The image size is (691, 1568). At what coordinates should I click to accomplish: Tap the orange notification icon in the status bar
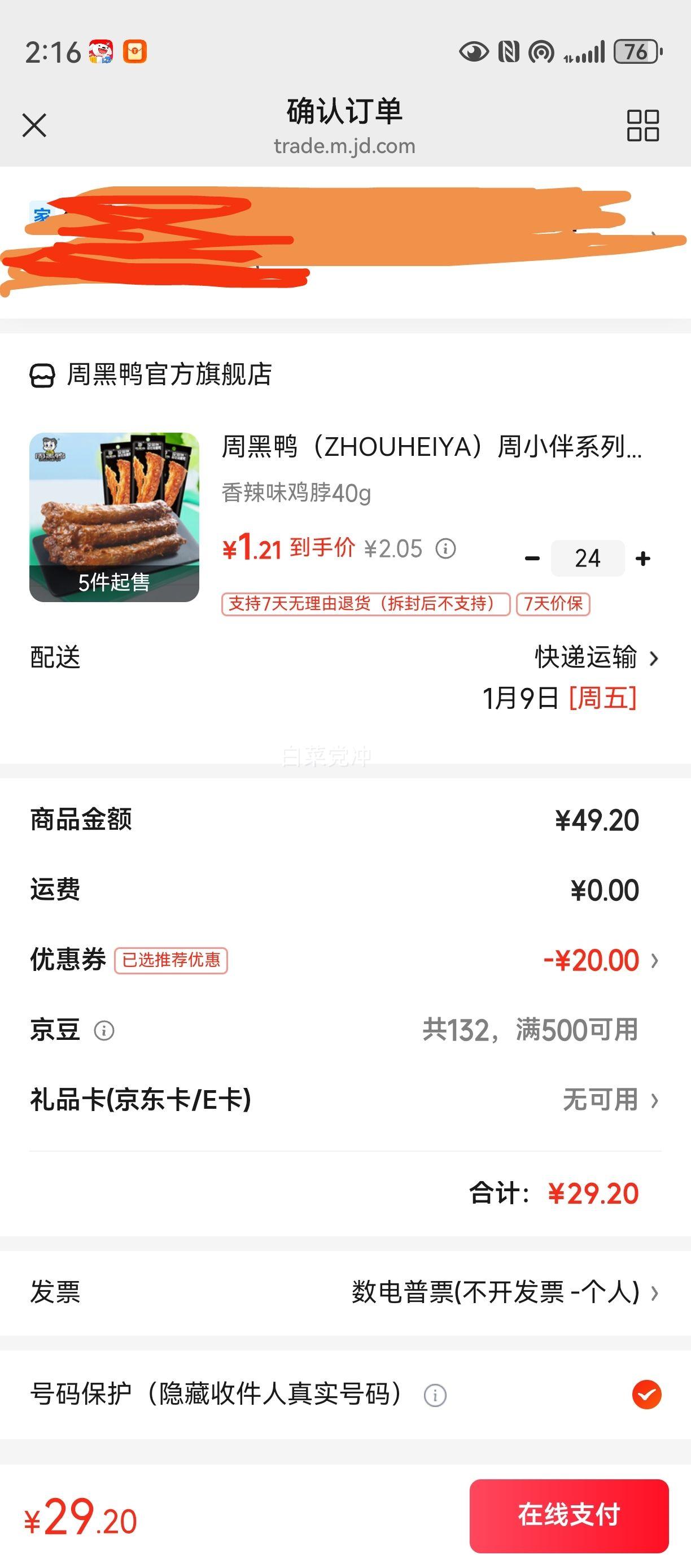coord(136,53)
